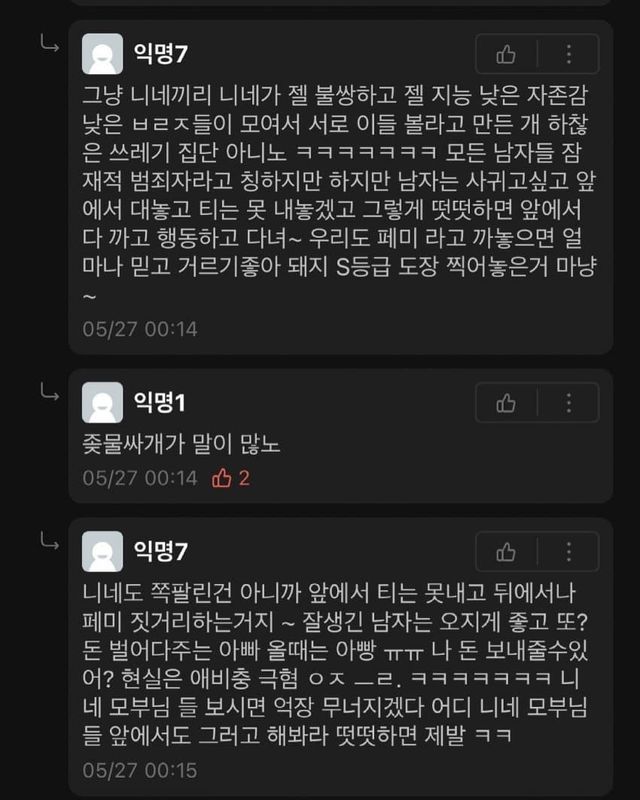This screenshot has width=640, height=800.
Task: Open overflow menu on 익명1's comment
Action: pyautogui.click(x=568, y=403)
